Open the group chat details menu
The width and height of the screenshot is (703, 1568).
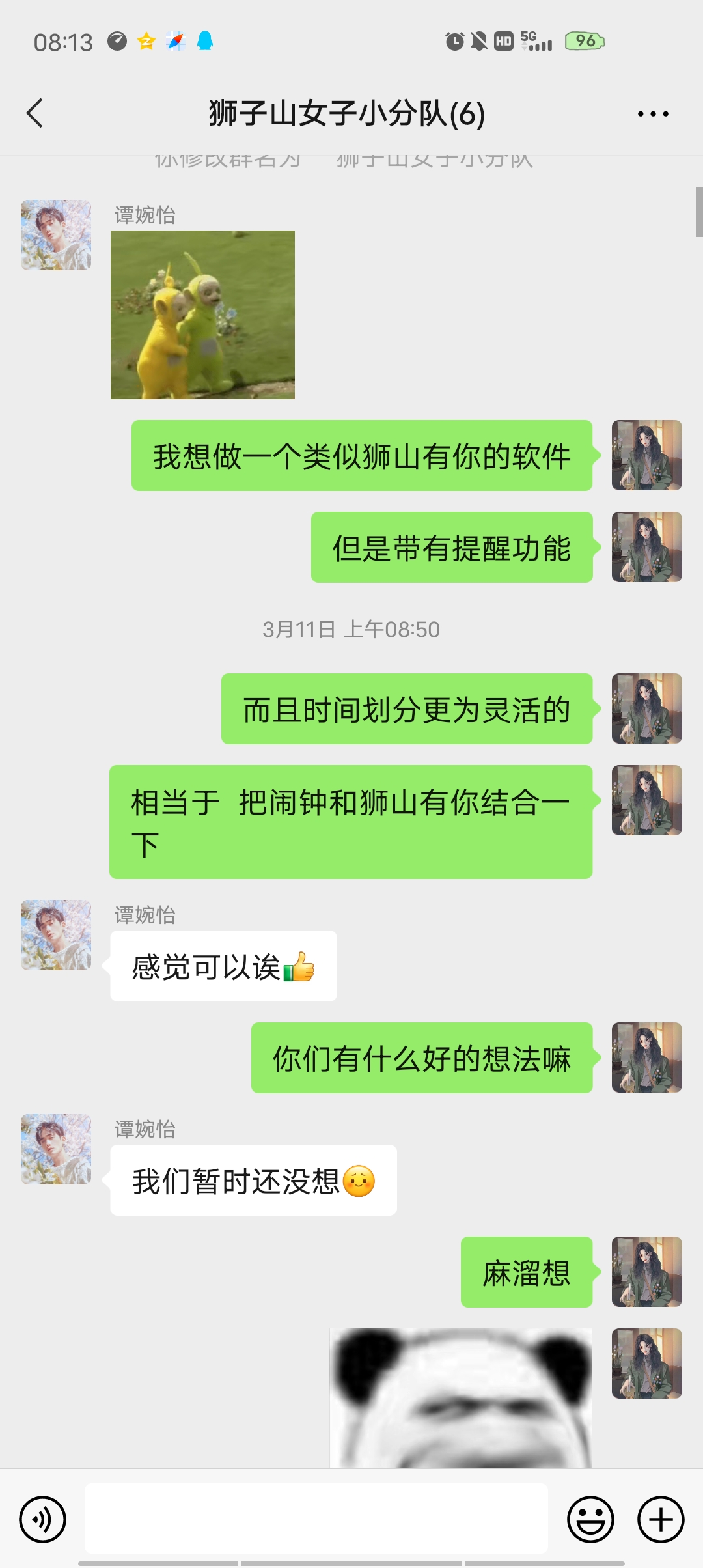point(653,114)
